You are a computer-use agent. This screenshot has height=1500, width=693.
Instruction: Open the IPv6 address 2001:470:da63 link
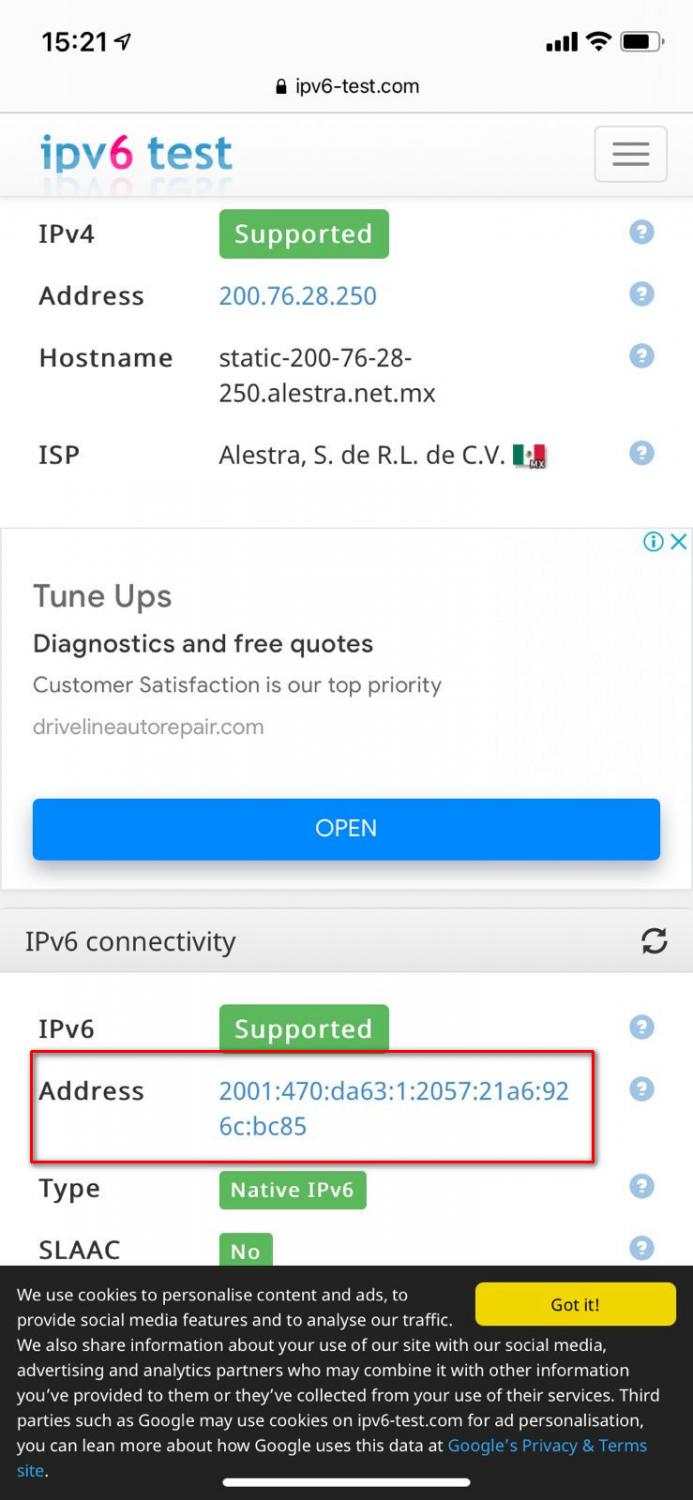pos(393,1108)
